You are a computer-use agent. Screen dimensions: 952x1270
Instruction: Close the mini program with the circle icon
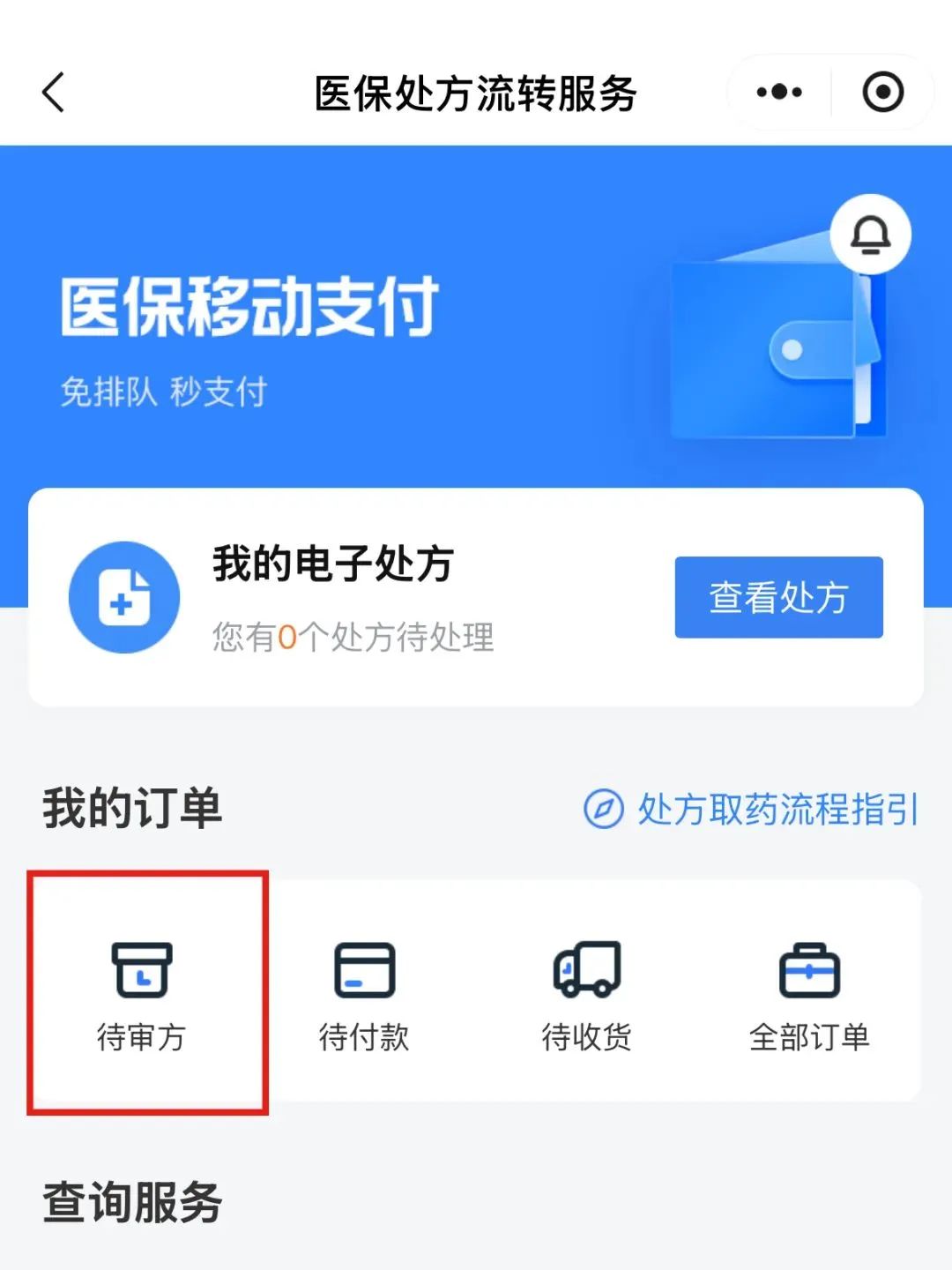tap(882, 93)
